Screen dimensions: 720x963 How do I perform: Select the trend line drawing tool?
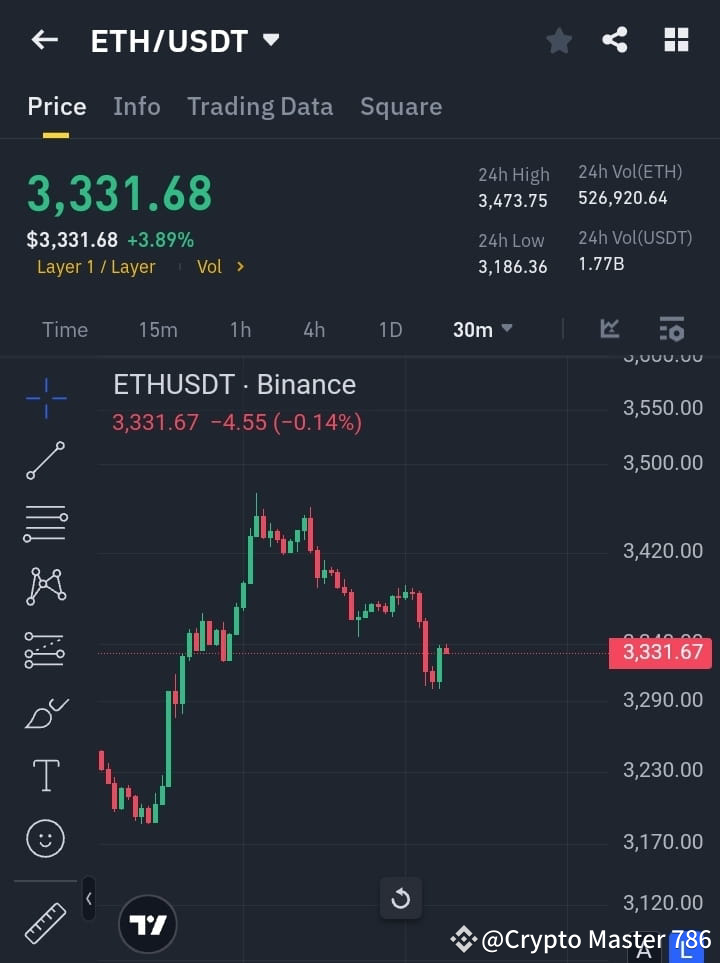coord(45,461)
